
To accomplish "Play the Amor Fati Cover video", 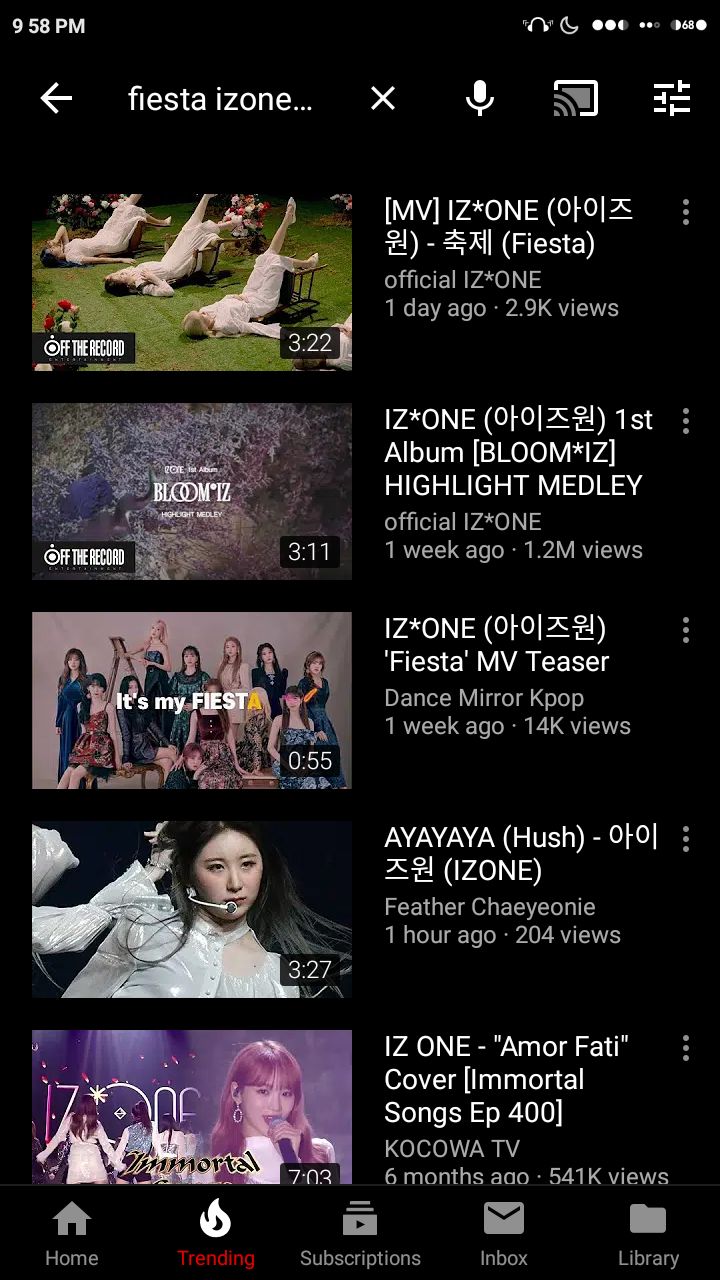I will pos(192,1106).
